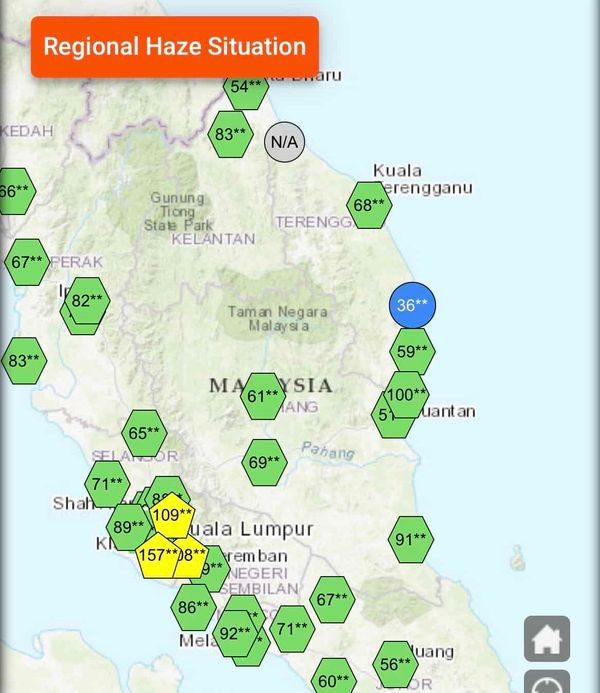Tap the 61 marker in Pahang
This screenshot has width=600, height=693.
(x=264, y=396)
